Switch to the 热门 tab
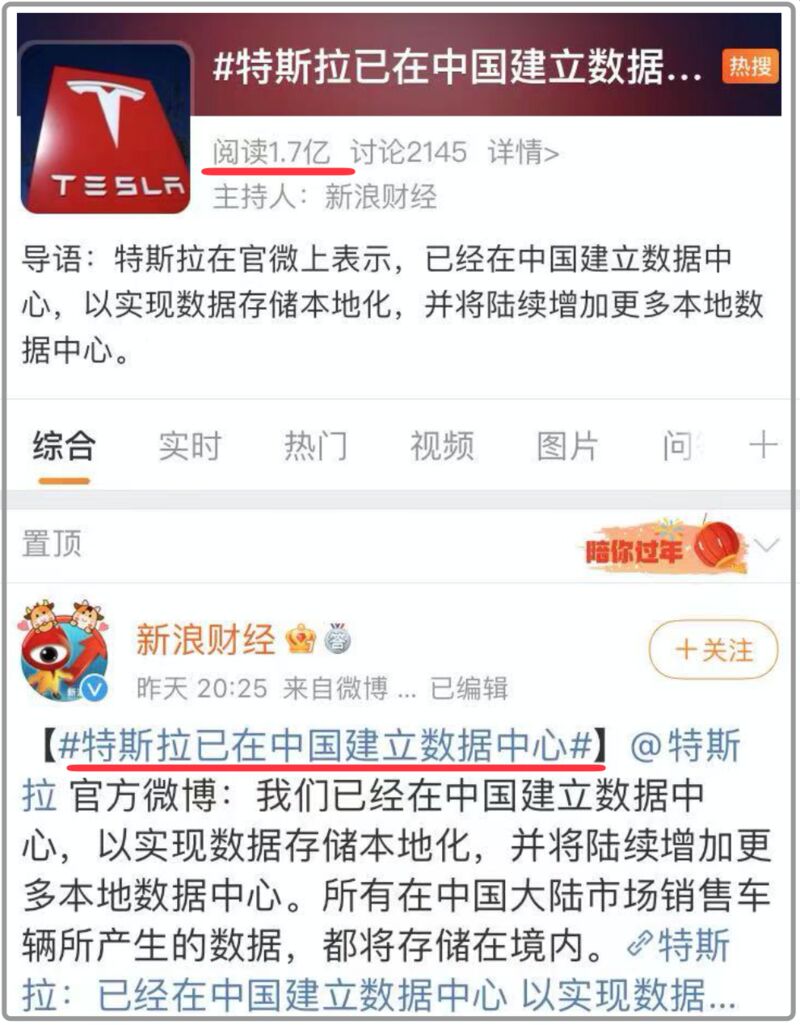 tap(315, 446)
